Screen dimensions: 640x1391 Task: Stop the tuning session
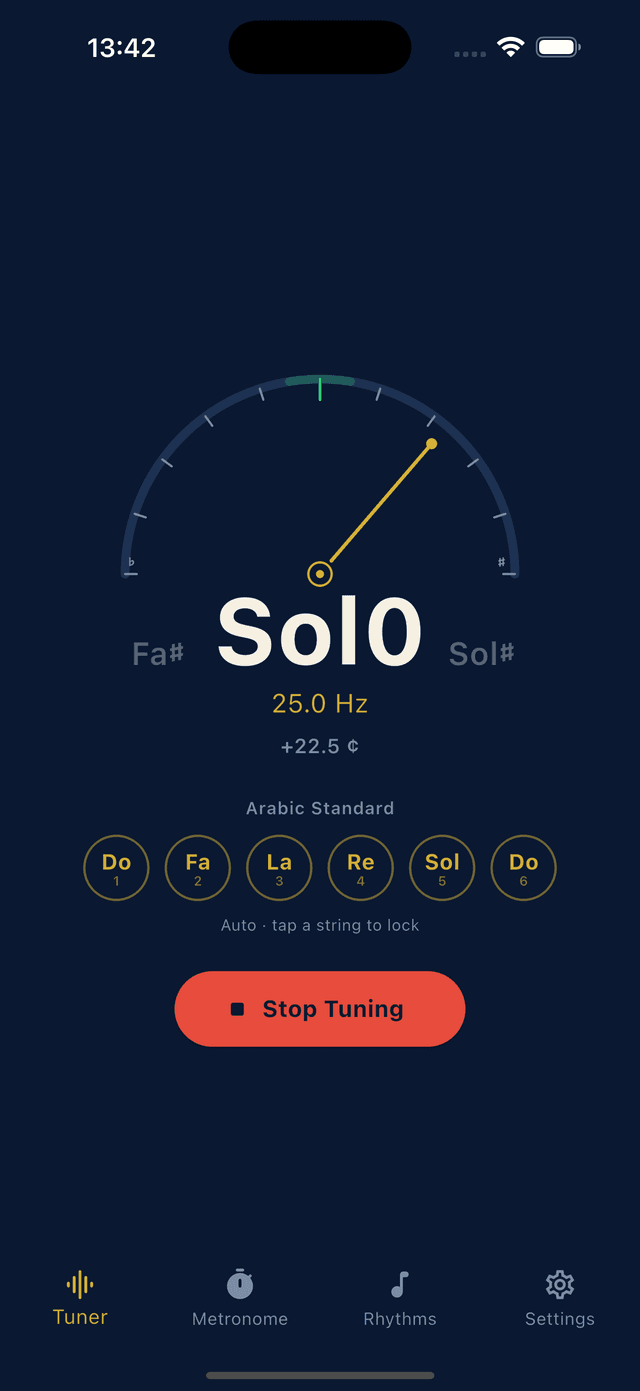(320, 1009)
